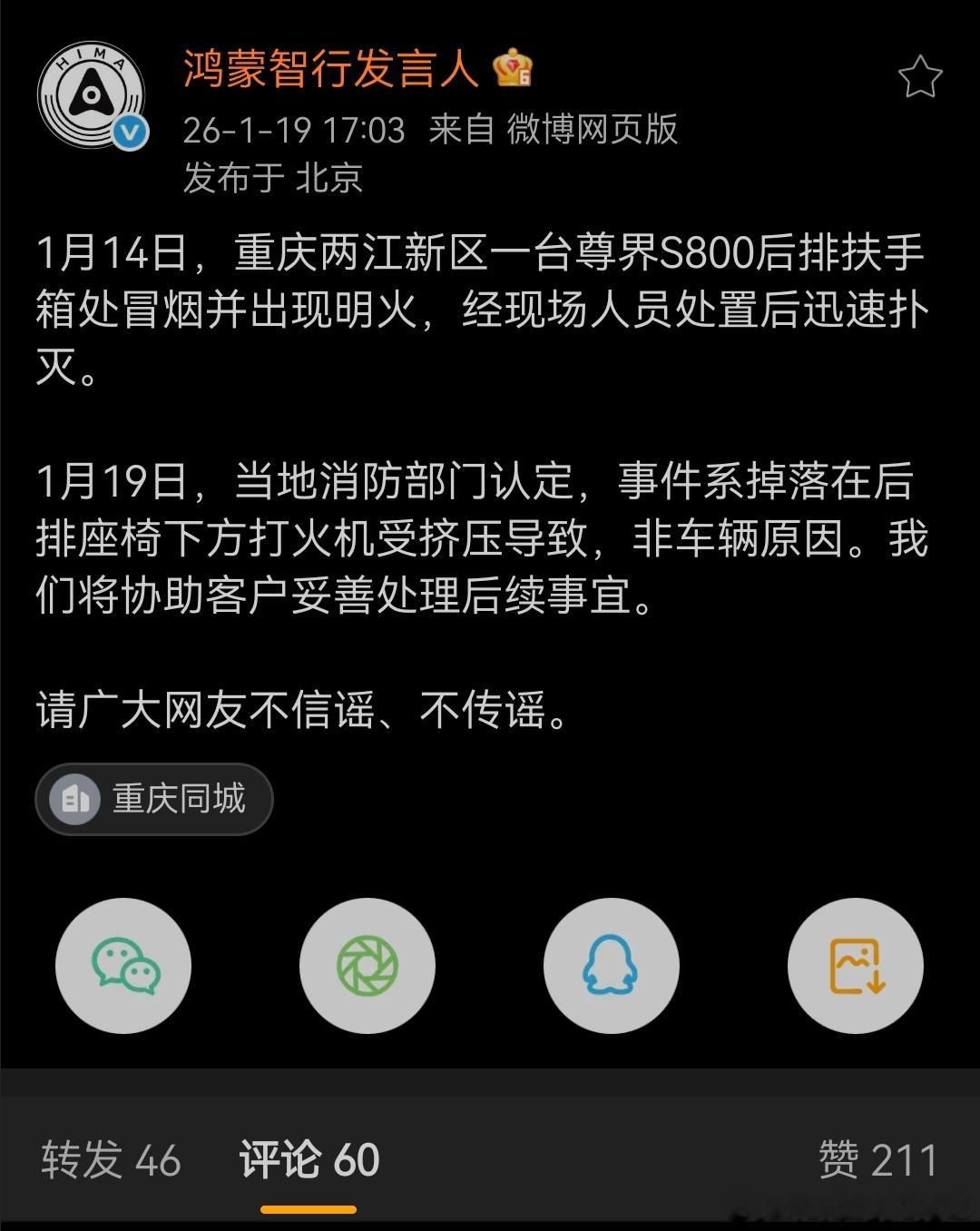This screenshot has height=1231, width=980.
Task: Switch to the 评论 60 comments tab
Action: pyautogui.click(x=309, y=1159)
